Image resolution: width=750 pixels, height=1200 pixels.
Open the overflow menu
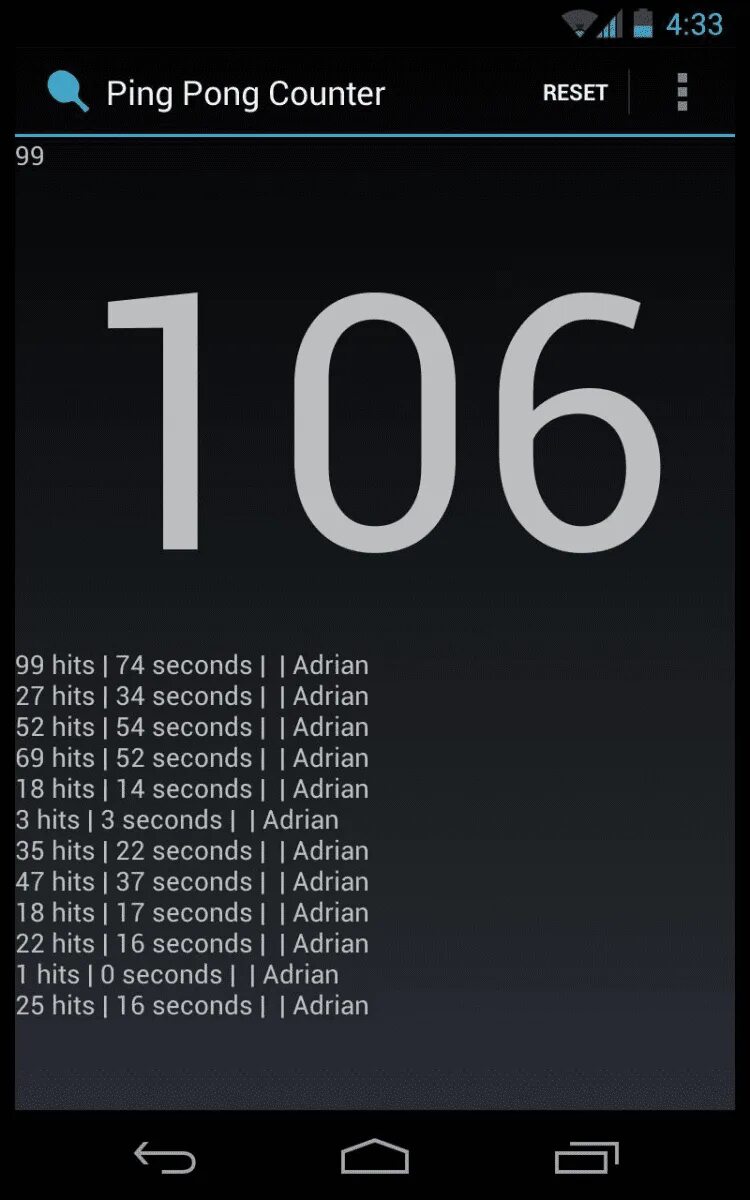coord(682,92)
